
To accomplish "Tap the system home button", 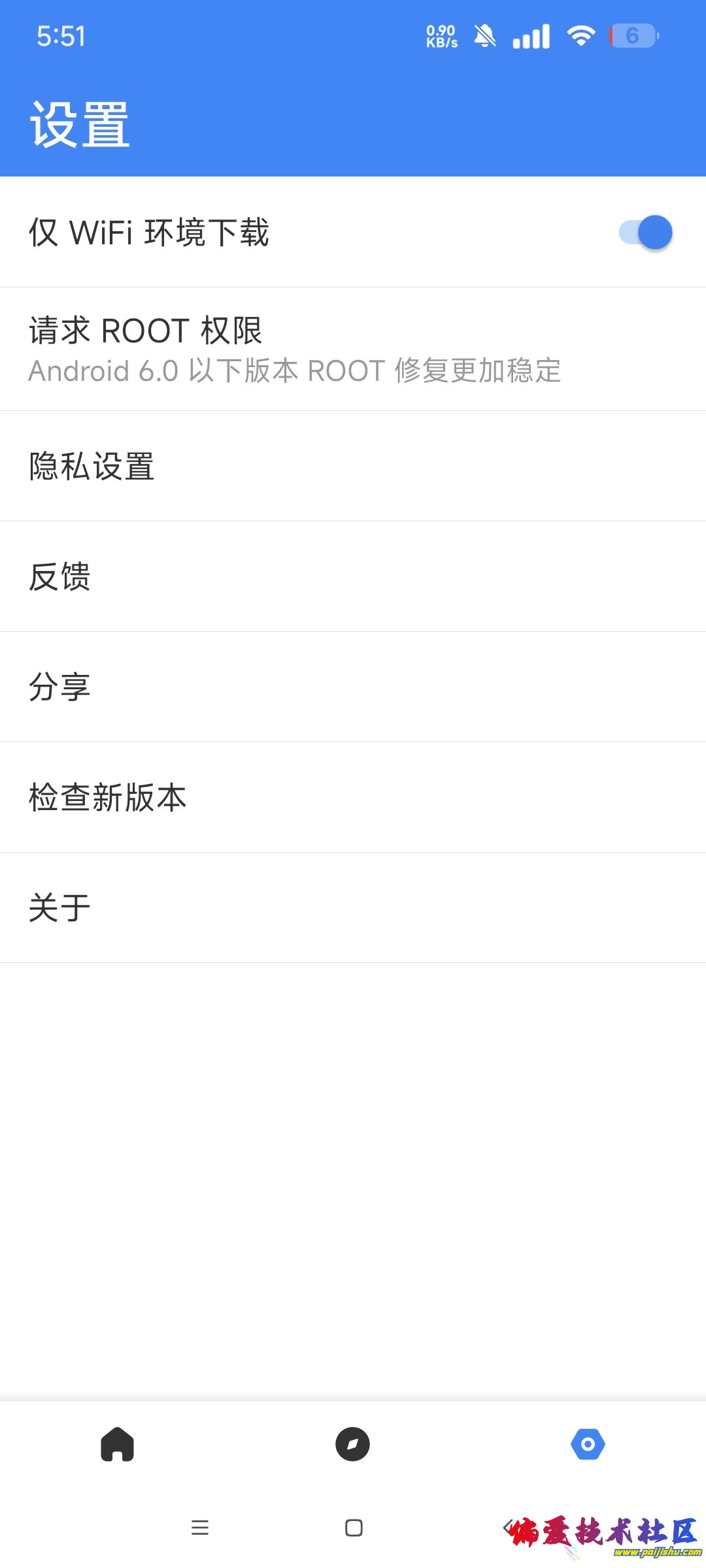I will click(354, 1527).
